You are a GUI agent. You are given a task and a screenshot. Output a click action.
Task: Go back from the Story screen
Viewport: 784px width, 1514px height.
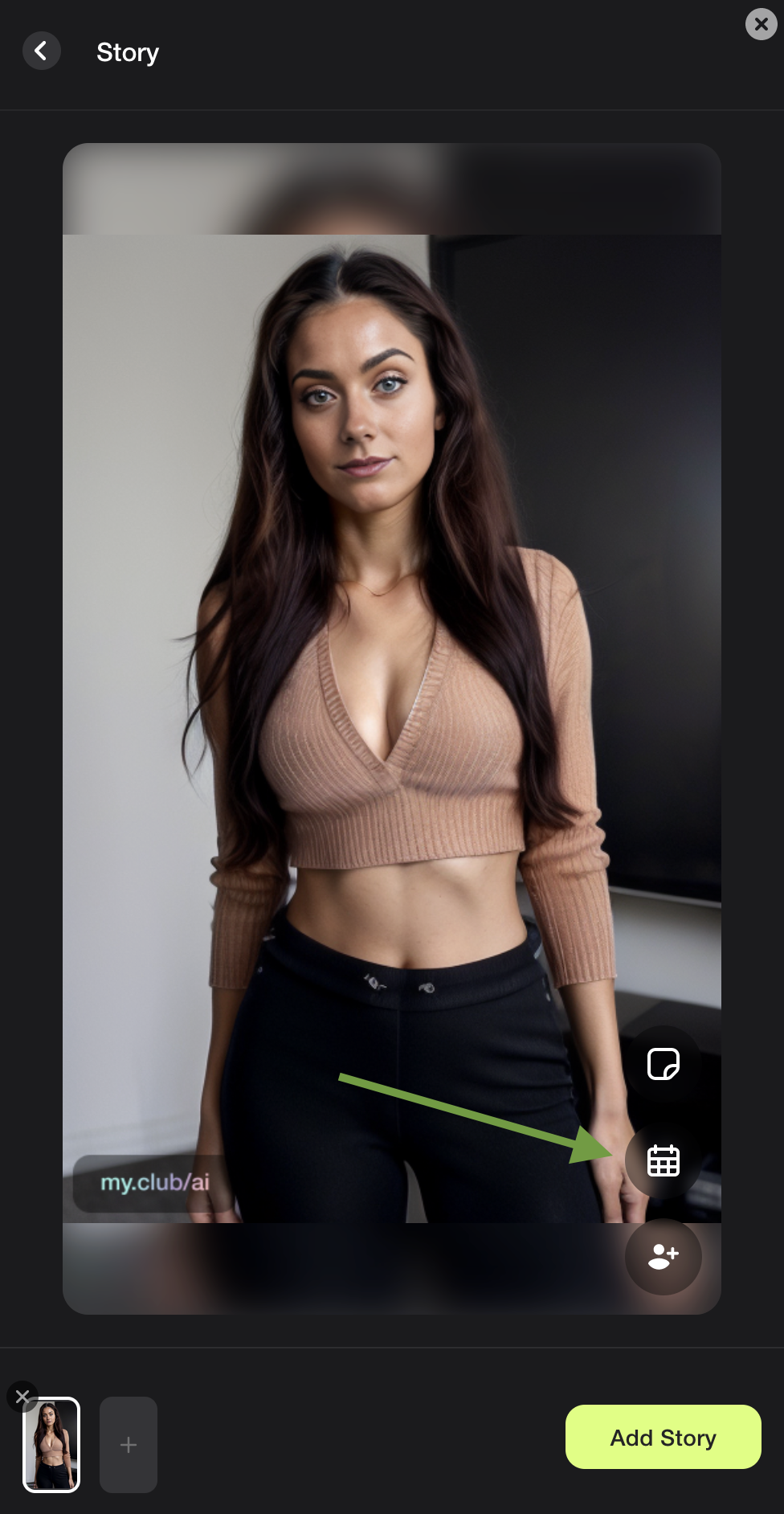[x=41, y=52]
